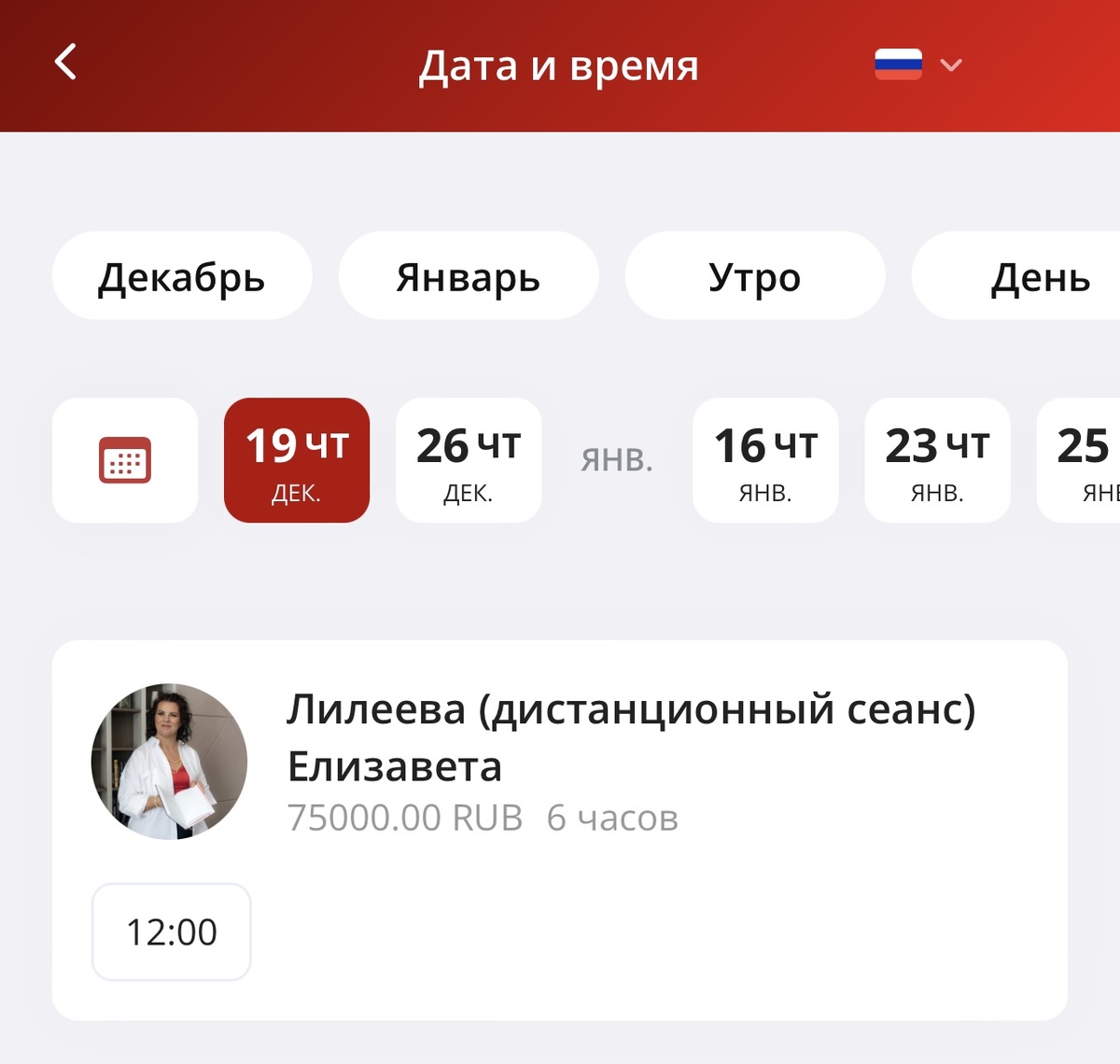Filter by Январь month chip
This screenshot has height=1064, width=1120.
[468, 276]
